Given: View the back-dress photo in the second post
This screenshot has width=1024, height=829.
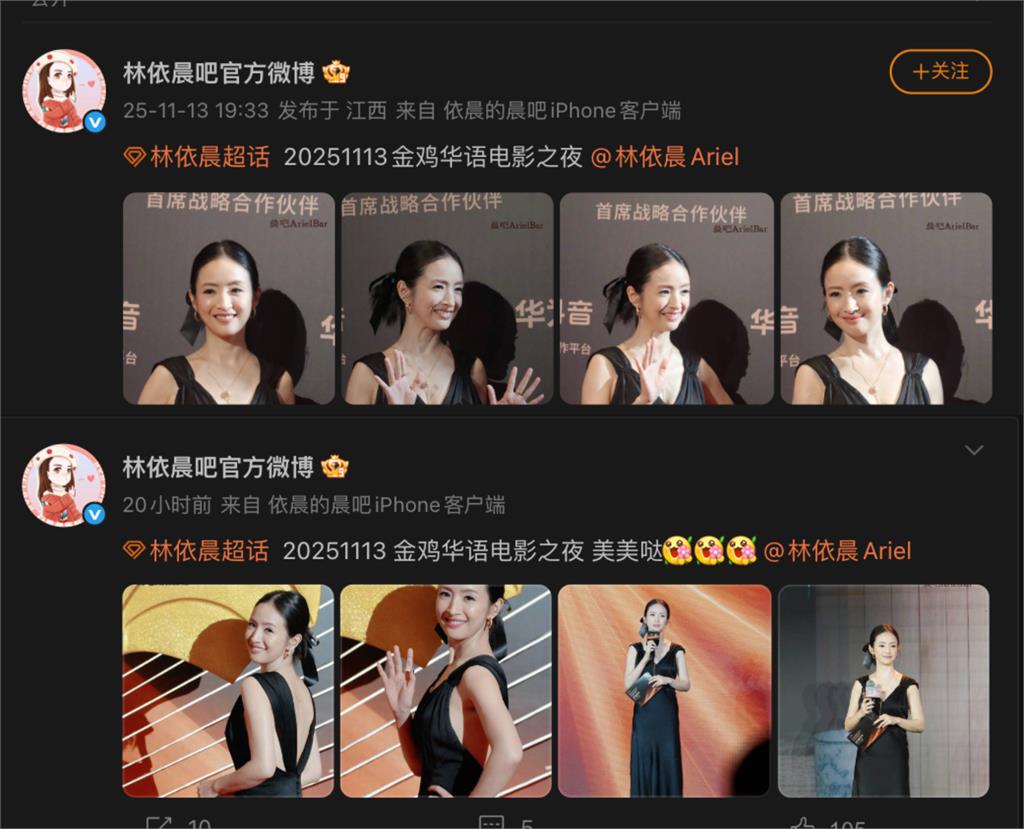Looking at the screenshot, I should tap(228, 690).
